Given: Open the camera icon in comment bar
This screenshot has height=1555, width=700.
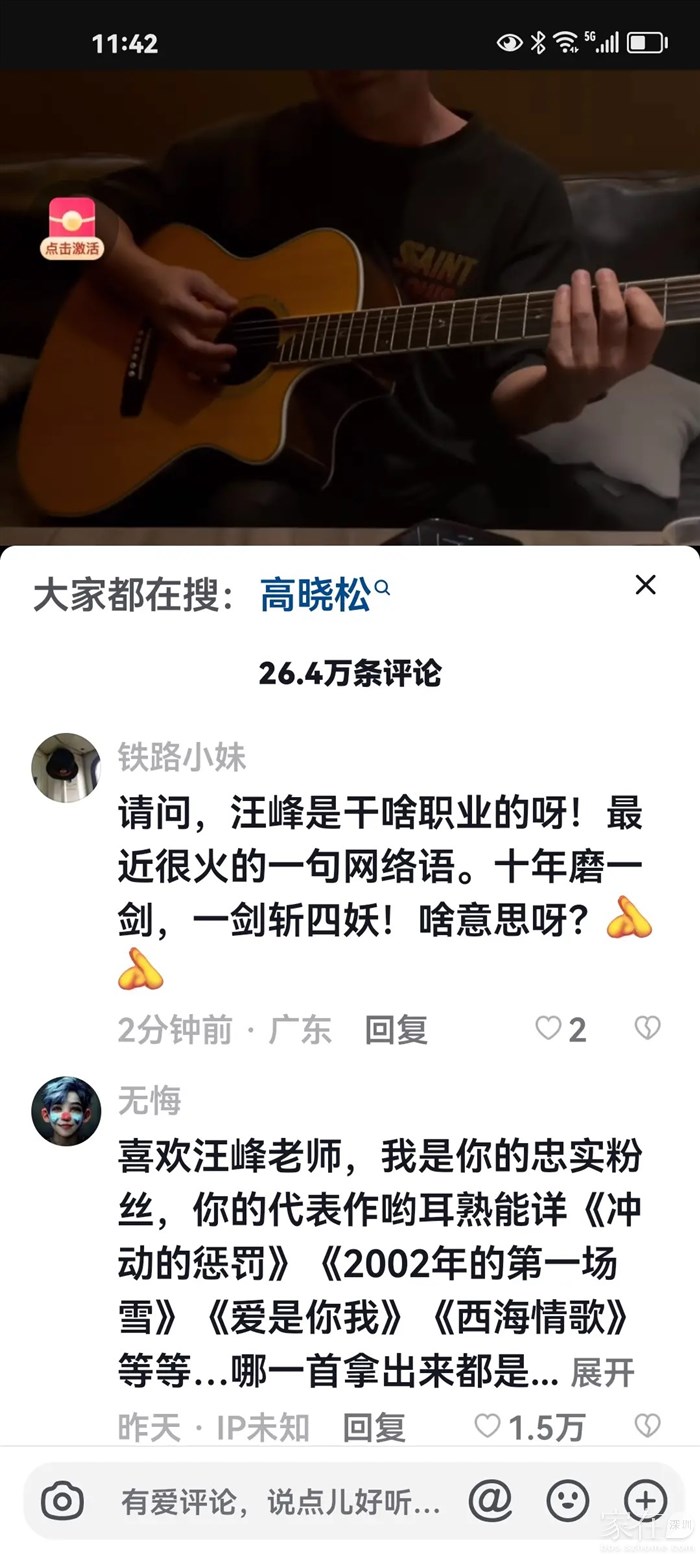Looking at the screenshot, I should [x=62, y=1501].
